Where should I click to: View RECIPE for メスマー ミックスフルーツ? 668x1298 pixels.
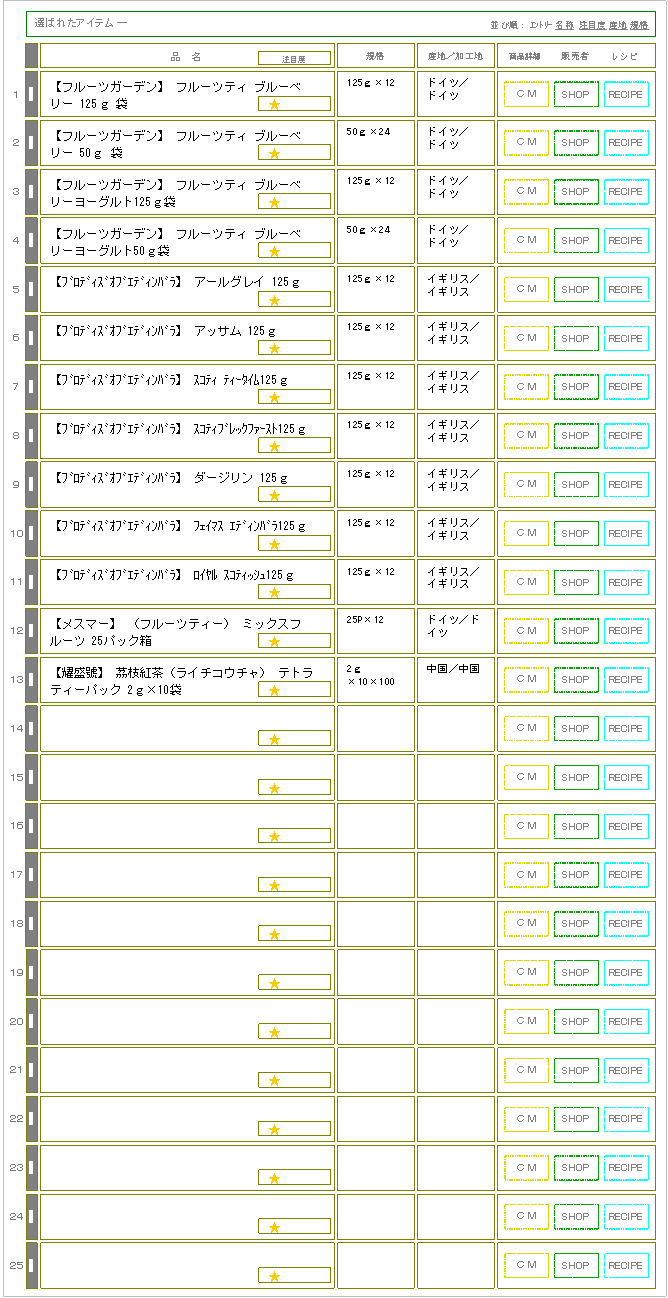(626, 631)
